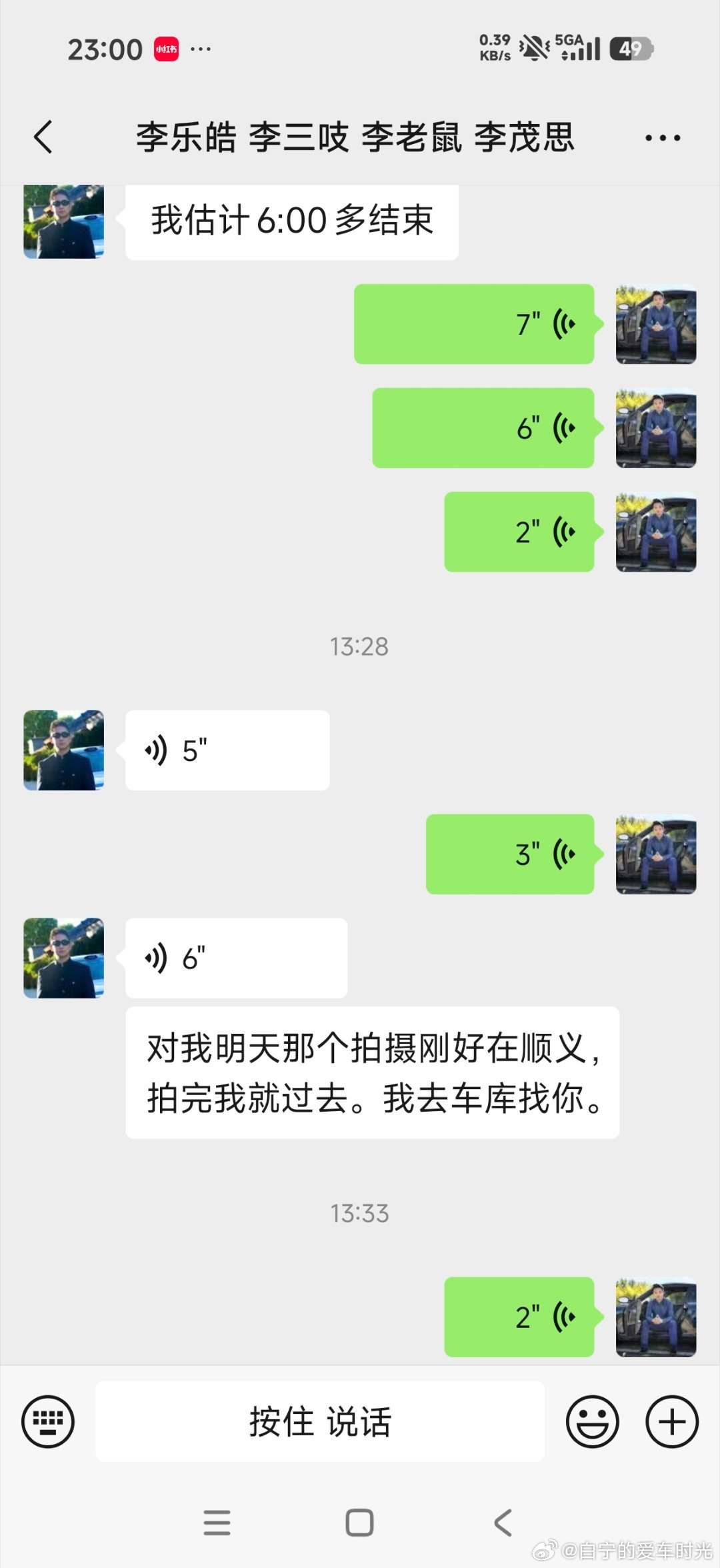Image resolution: width=720 pixels, height=1568 pixels.
Task: Play the 3" green voice message
Action: tap(510, 856)
